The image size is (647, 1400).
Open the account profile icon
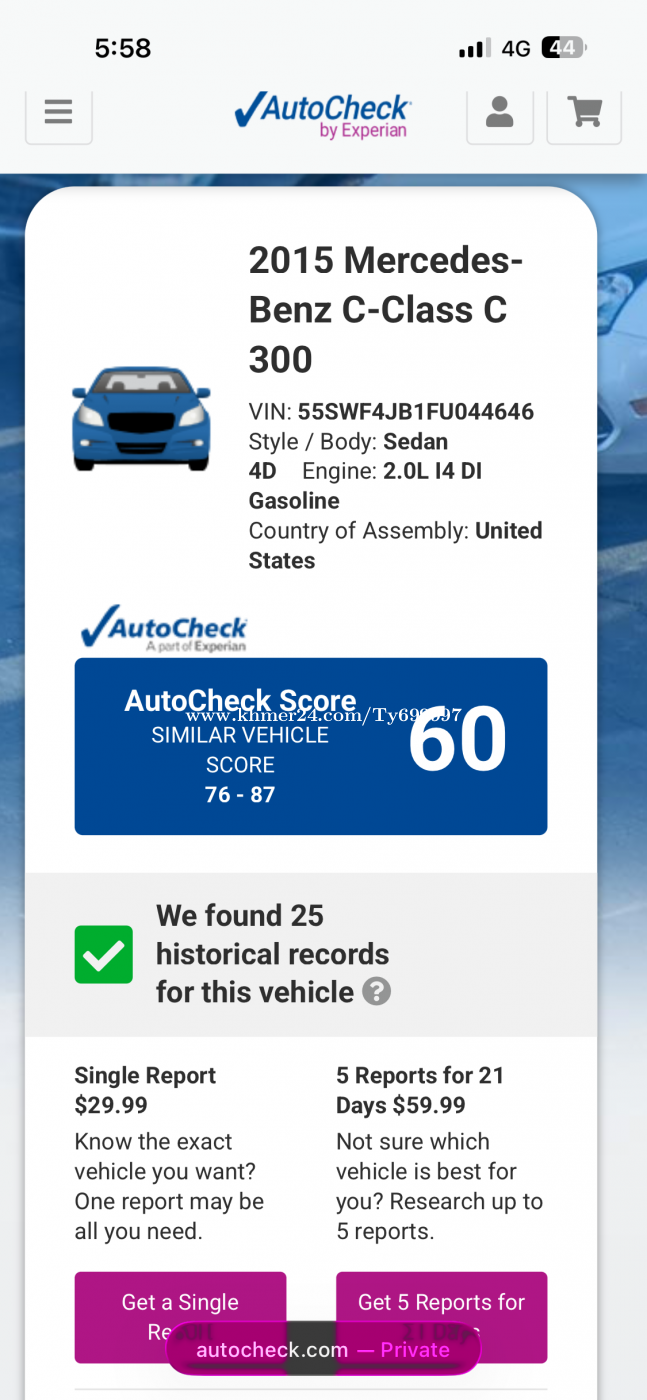tap(499, 113)
